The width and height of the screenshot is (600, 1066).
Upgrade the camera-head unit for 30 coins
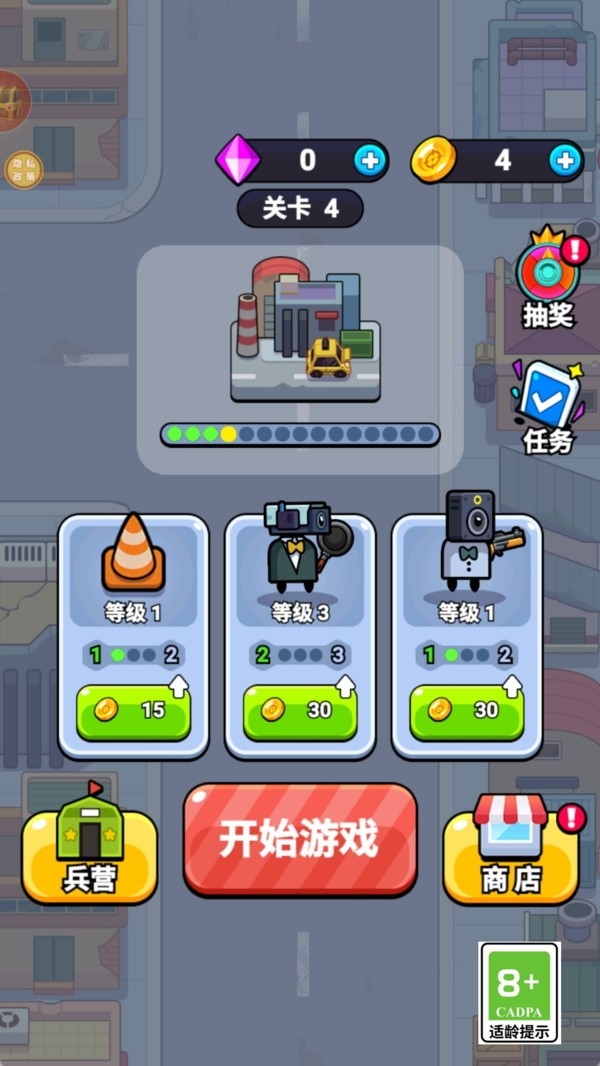300,711
